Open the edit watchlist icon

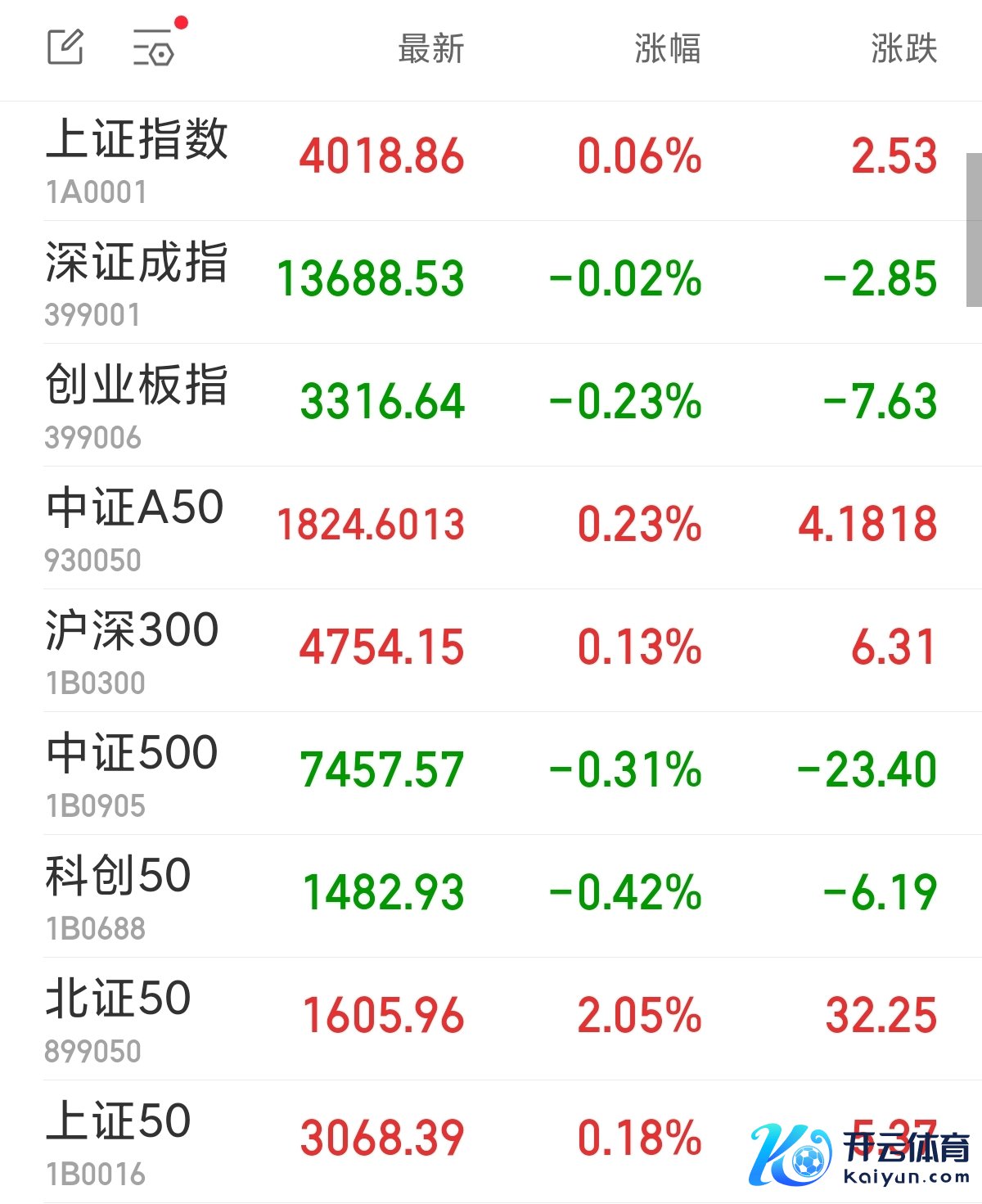(x=65, y=47)
